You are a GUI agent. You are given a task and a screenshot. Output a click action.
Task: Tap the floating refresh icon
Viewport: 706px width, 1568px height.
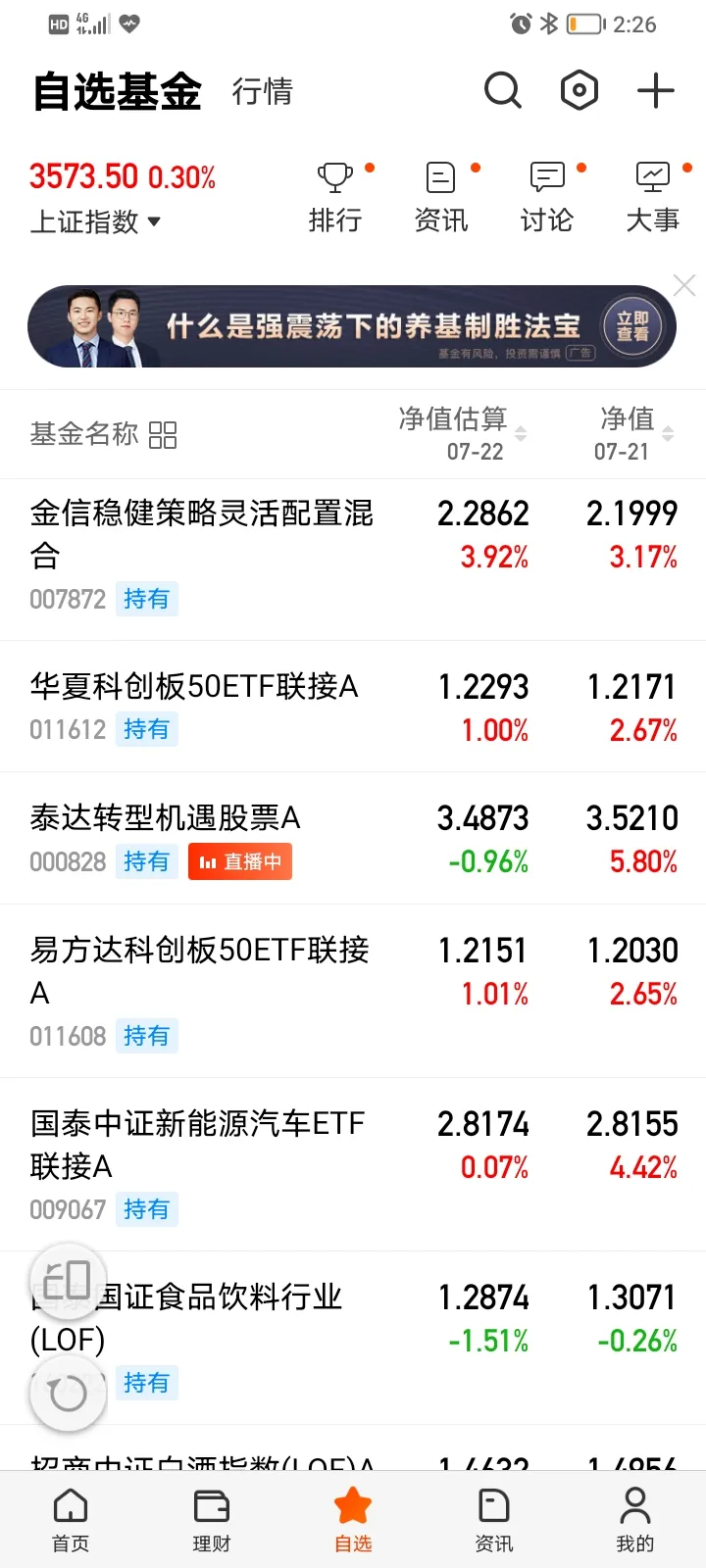tap(67, 1393)
